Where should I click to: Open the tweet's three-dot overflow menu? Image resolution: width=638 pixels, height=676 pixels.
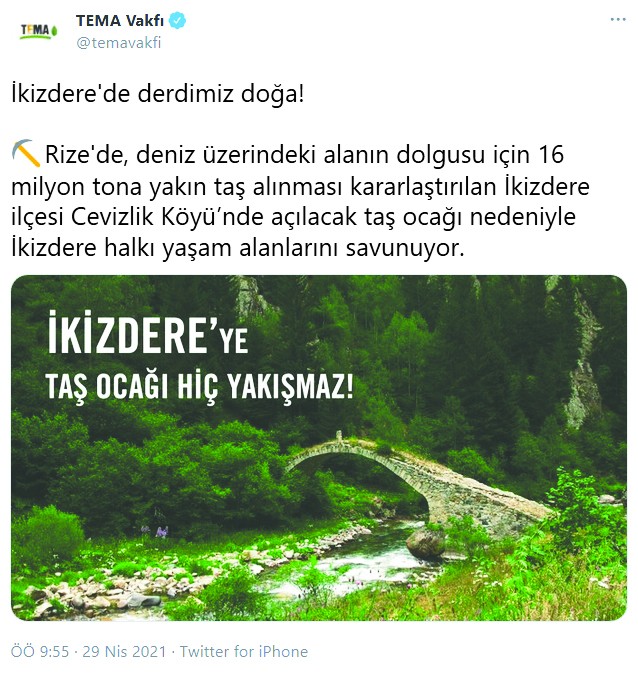(618, 19)
